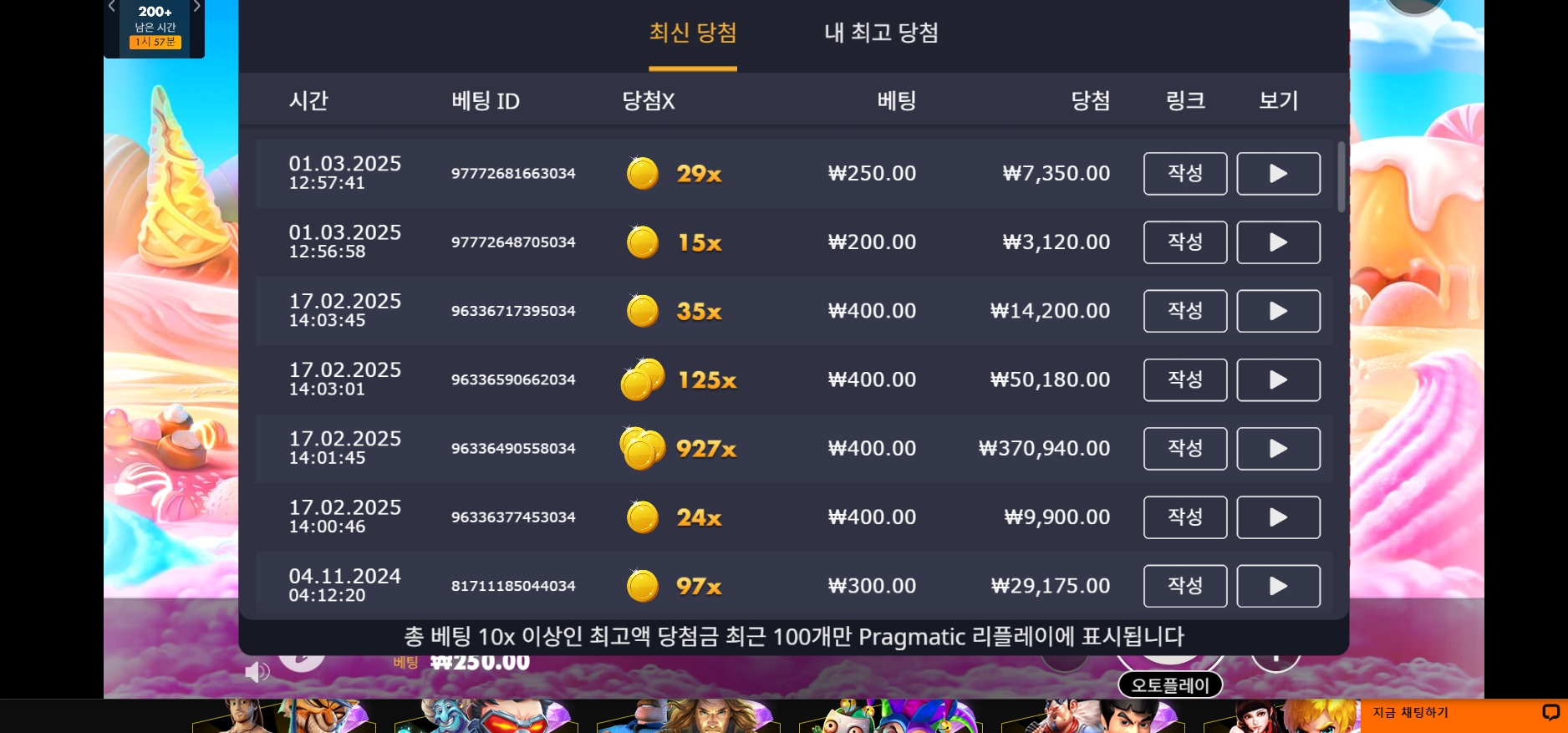The height and width of the screenshot is (733, 1568).
Task: Switch to the 최신 당첨 tab
Action: [x=693, y=33]
